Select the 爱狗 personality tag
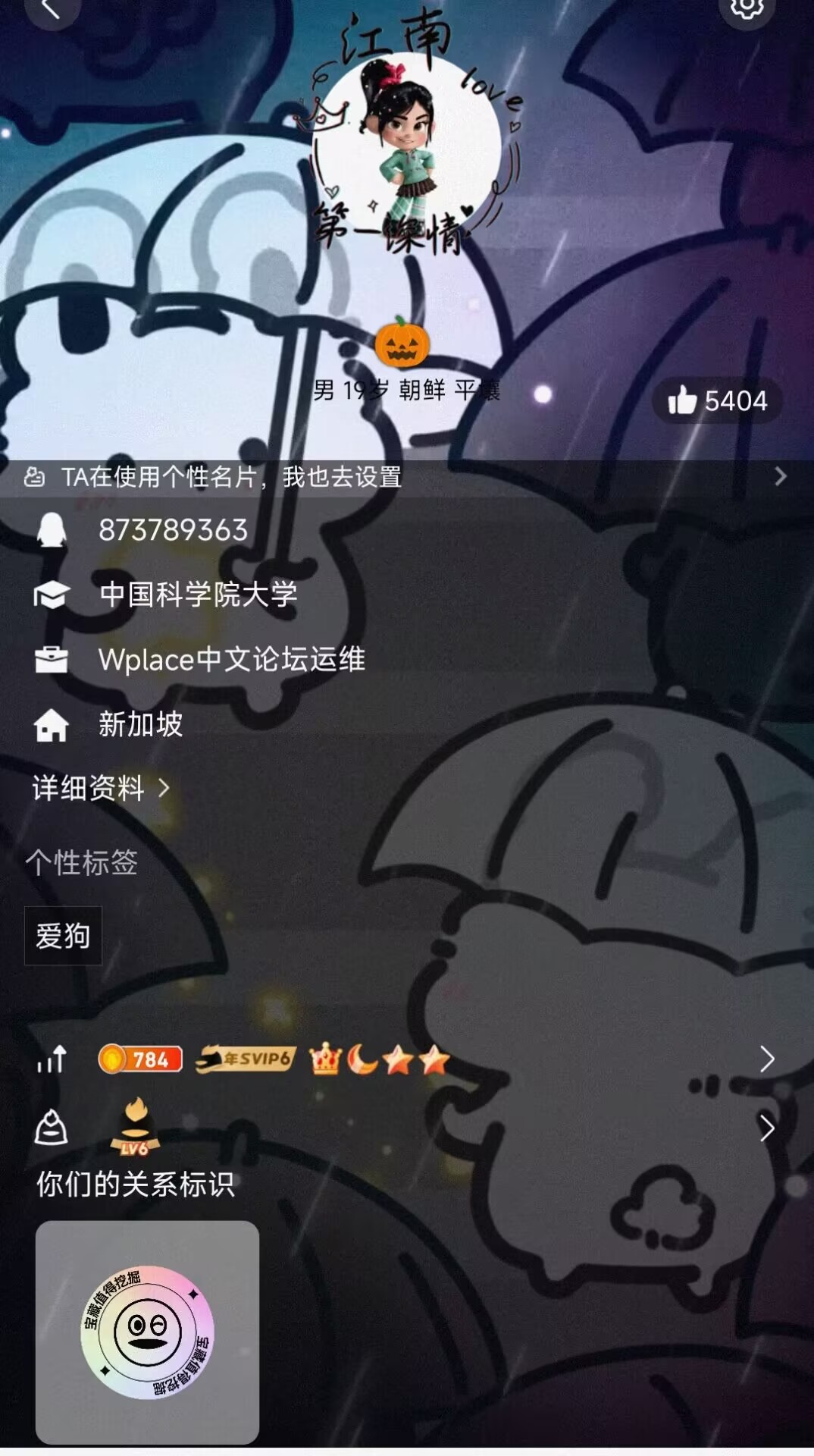 click(63, 936)
